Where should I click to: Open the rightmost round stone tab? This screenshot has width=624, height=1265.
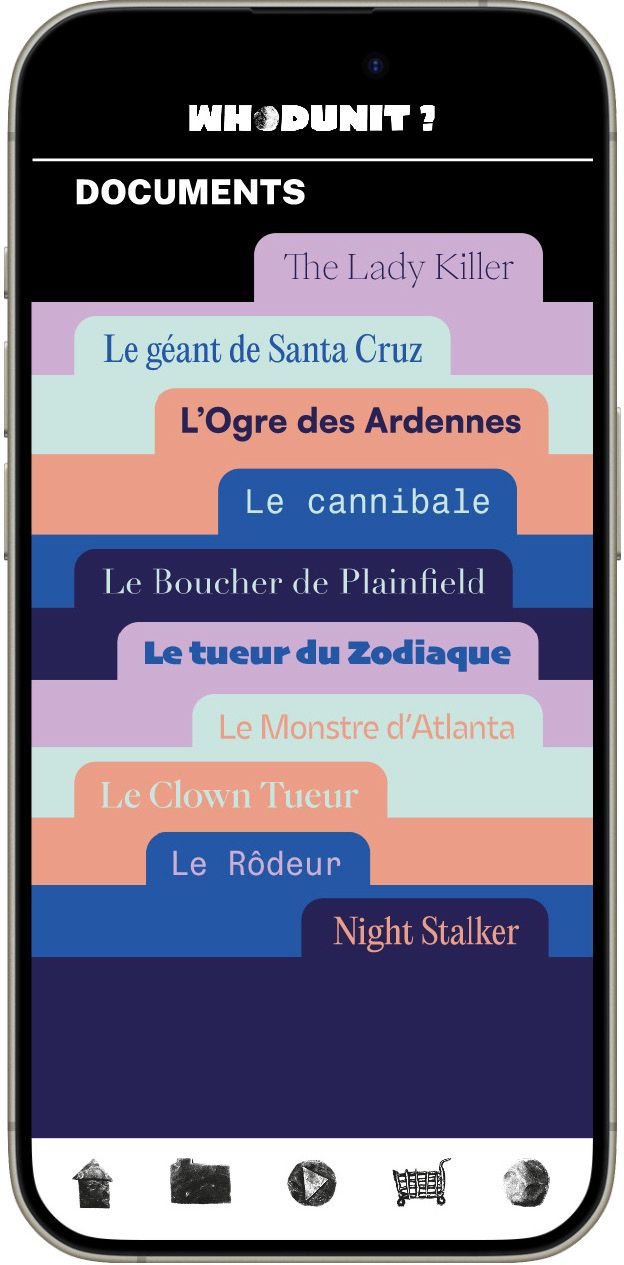click(x=526, y=1183)
